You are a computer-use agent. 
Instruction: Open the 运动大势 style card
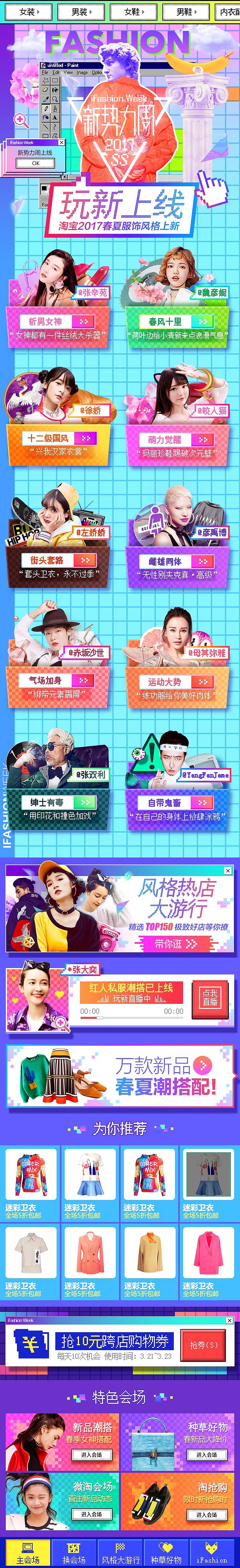[177, 682]
